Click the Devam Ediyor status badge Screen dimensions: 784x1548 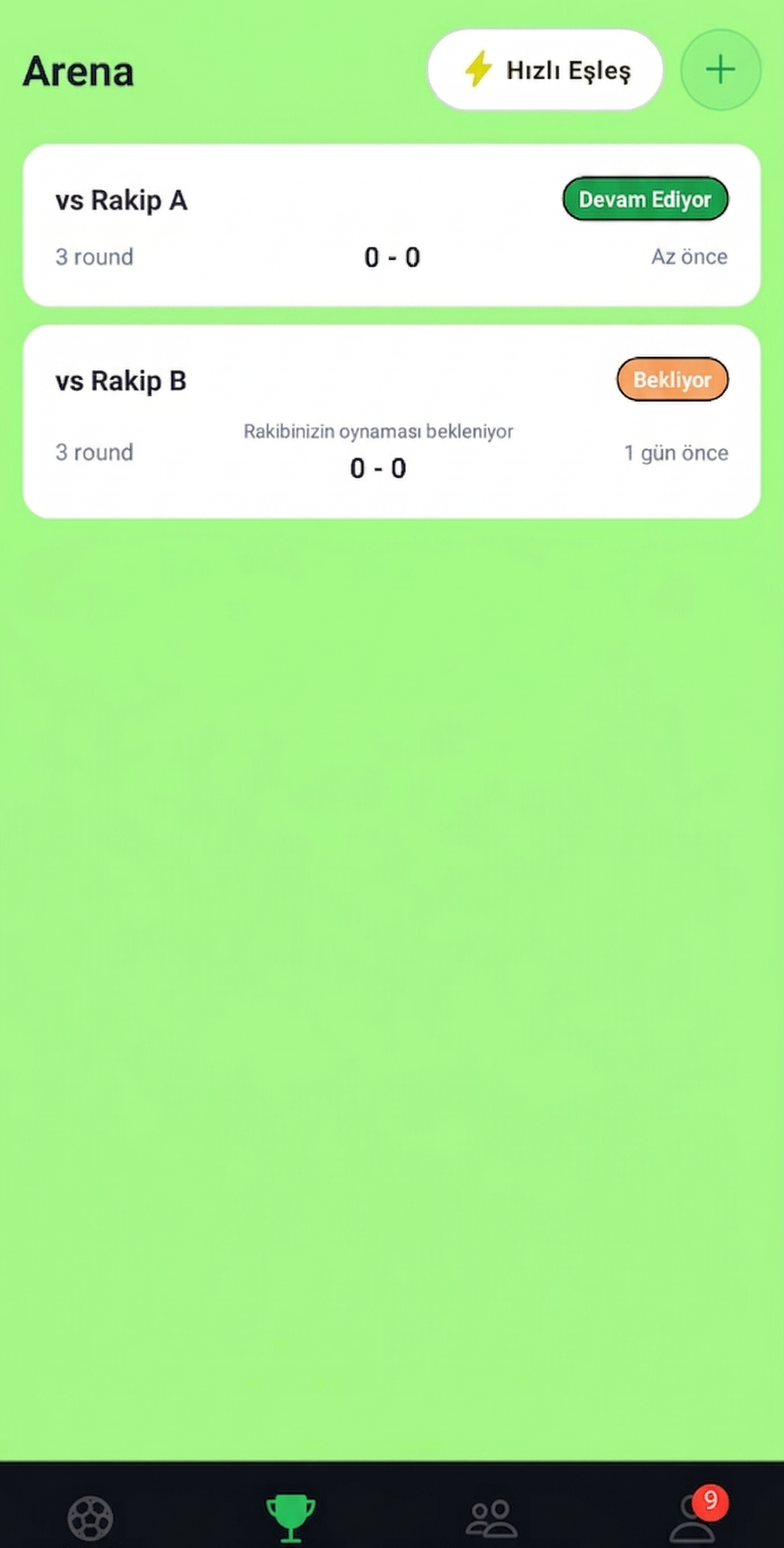coord(645,200)
